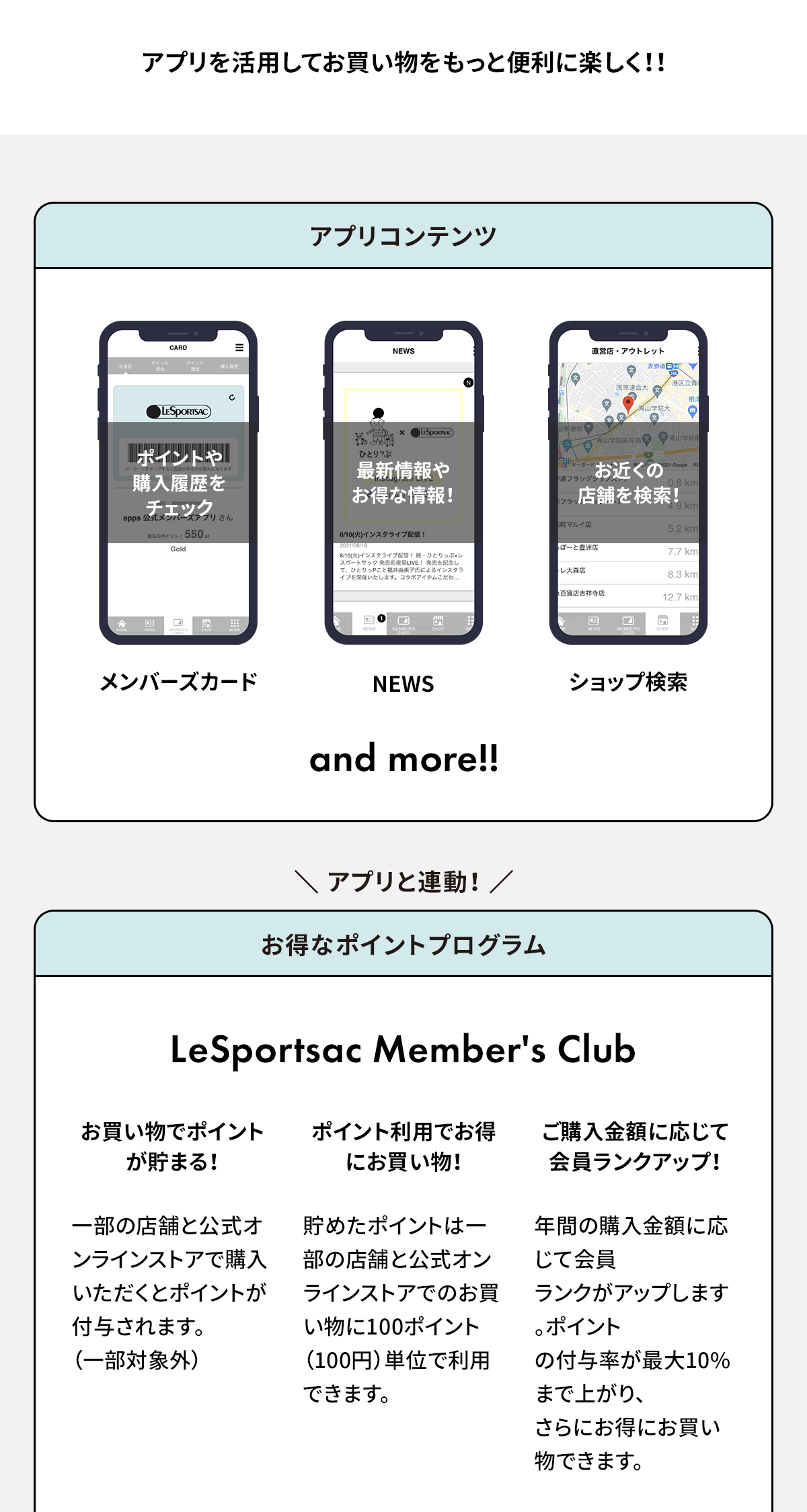807x1512 pixels.
Task: Tap the barcode to maximize screen brightness
Action: [x=179, y=453]
